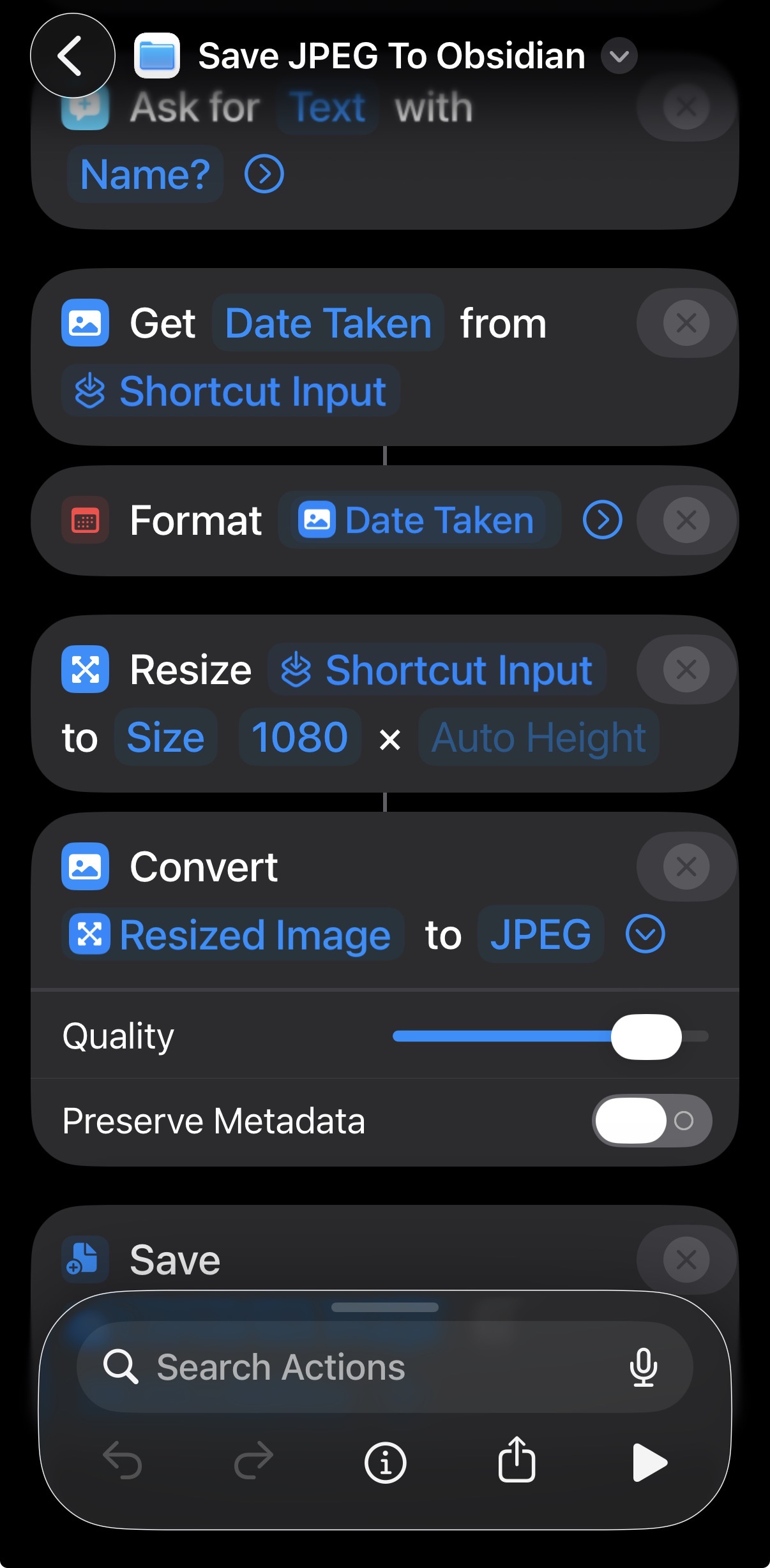This screenshot has height=1568, width=770.
Task: Remove the Resize action
Action: click(686, 669)
